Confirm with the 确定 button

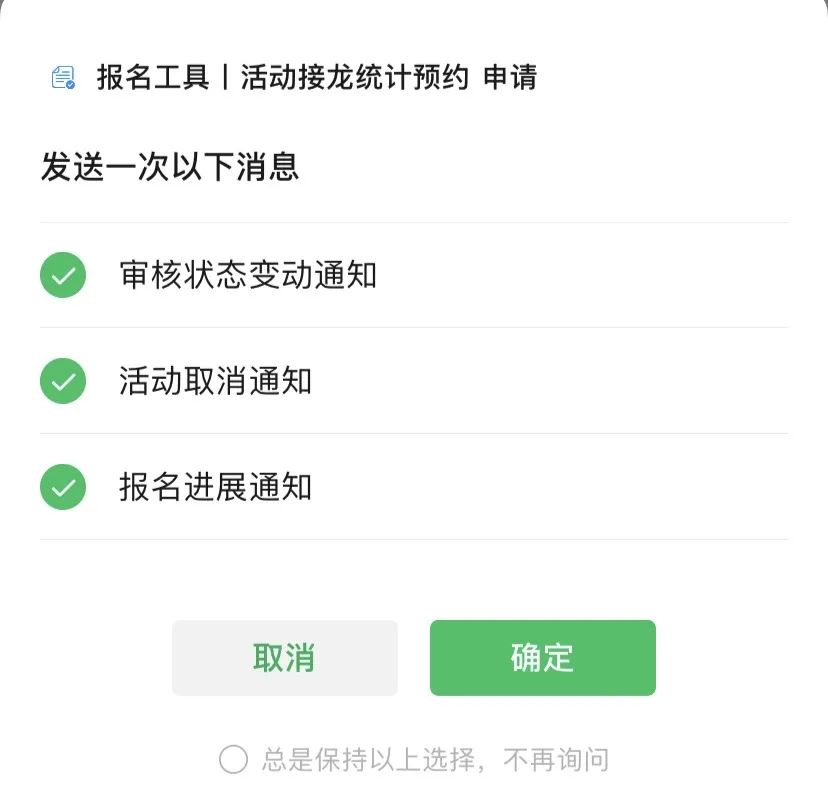(x=542, y=658)
